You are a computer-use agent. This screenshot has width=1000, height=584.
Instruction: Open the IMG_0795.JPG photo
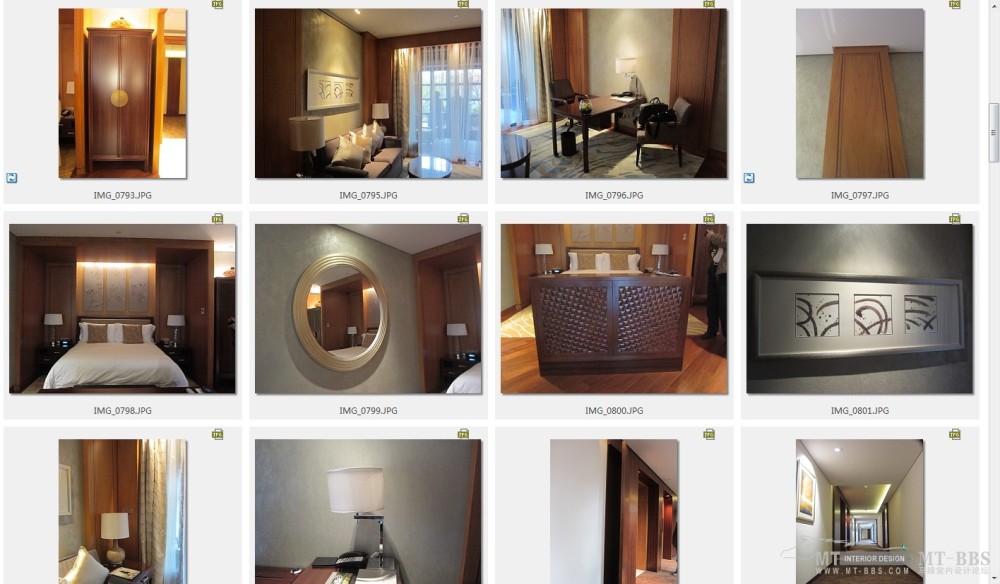tap(368, 94)
